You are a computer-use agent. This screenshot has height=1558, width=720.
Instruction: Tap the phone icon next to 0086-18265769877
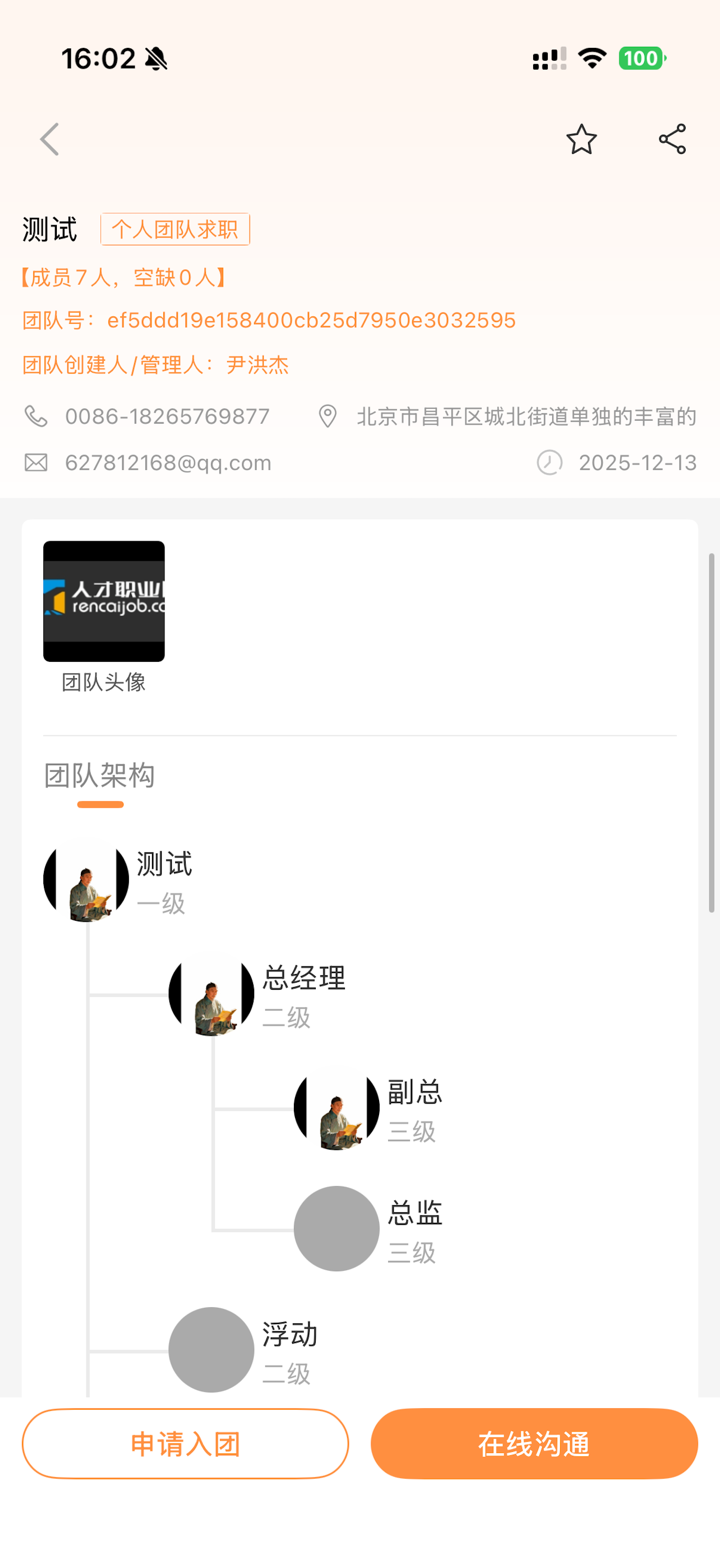pyautogui.click(x=36, y=416)
